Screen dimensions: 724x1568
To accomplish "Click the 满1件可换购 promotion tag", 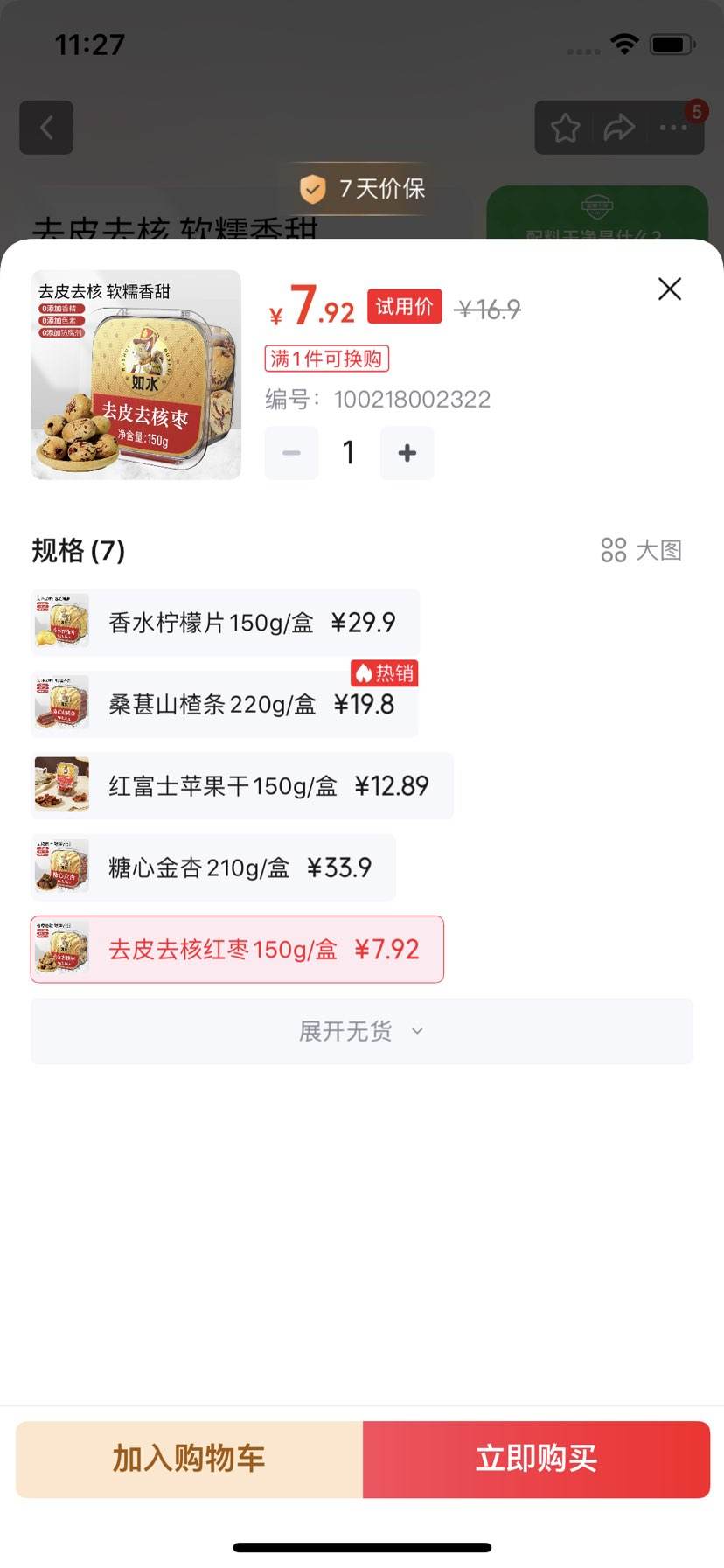I will pos(326,360).
